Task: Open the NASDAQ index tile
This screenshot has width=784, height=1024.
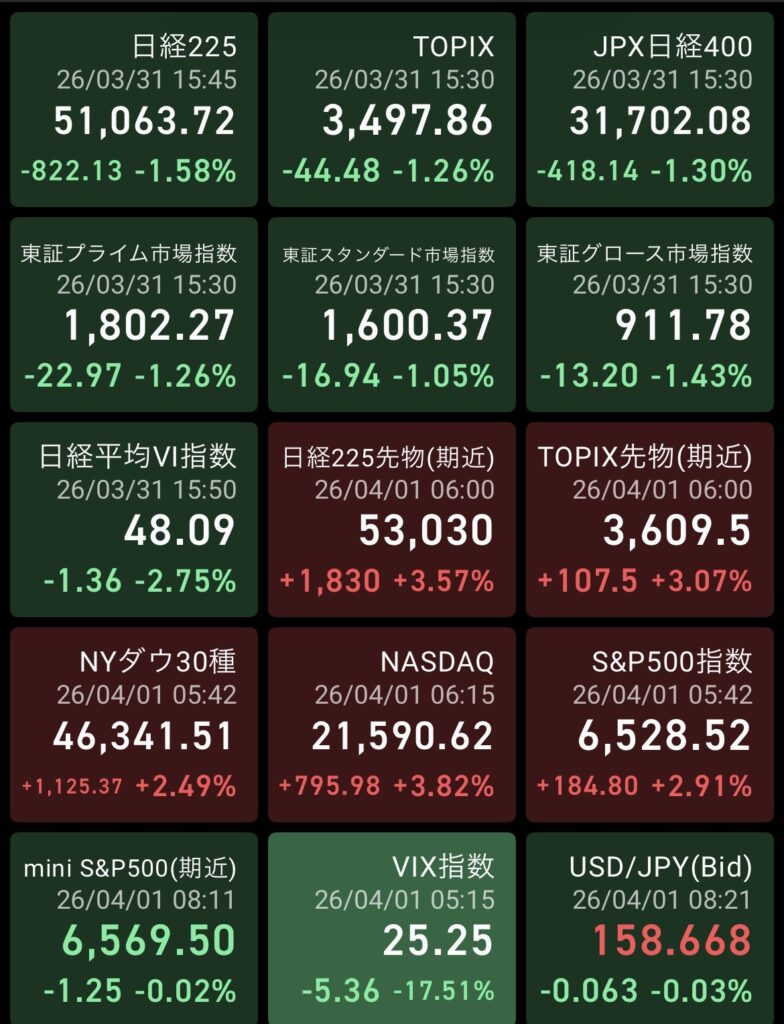Action: (x=392, y=724)
